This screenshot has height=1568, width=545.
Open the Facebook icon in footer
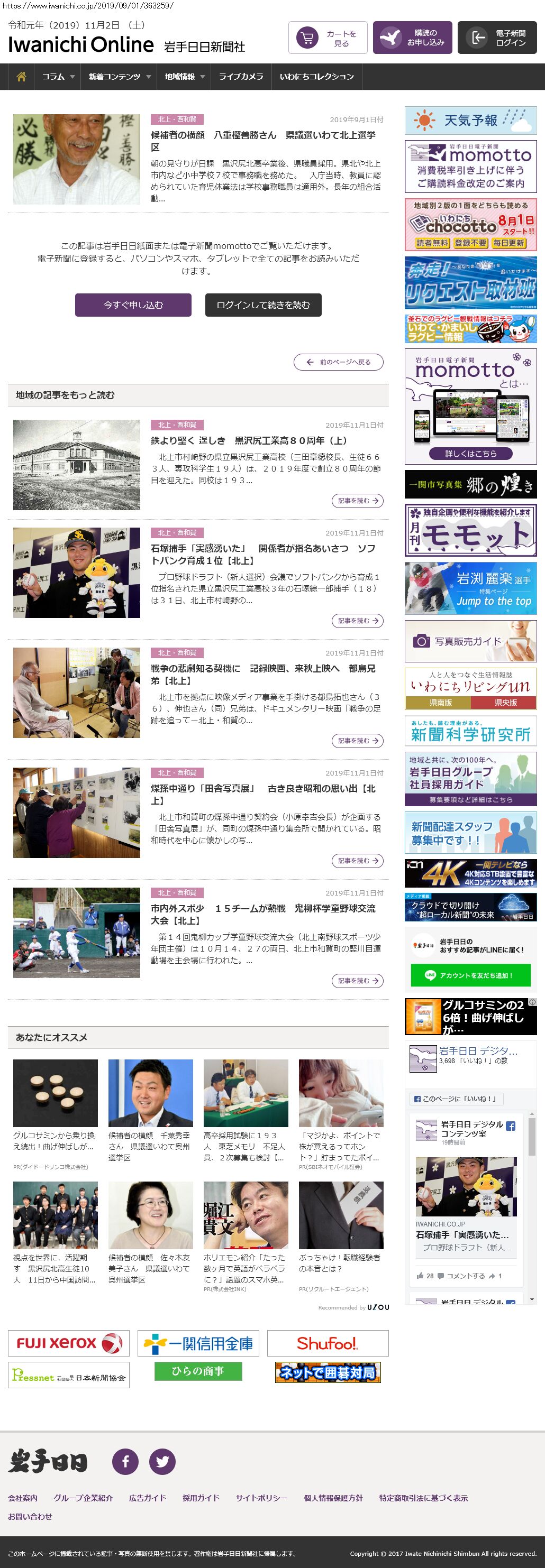tap(125, 1461)
